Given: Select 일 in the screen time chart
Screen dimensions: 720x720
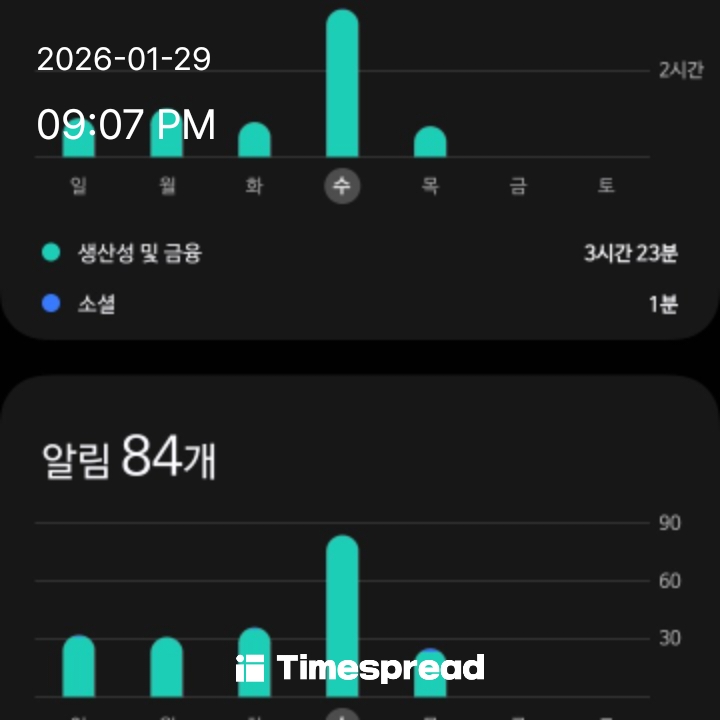Looking at the screenshot, I should [x=79, y=186].
